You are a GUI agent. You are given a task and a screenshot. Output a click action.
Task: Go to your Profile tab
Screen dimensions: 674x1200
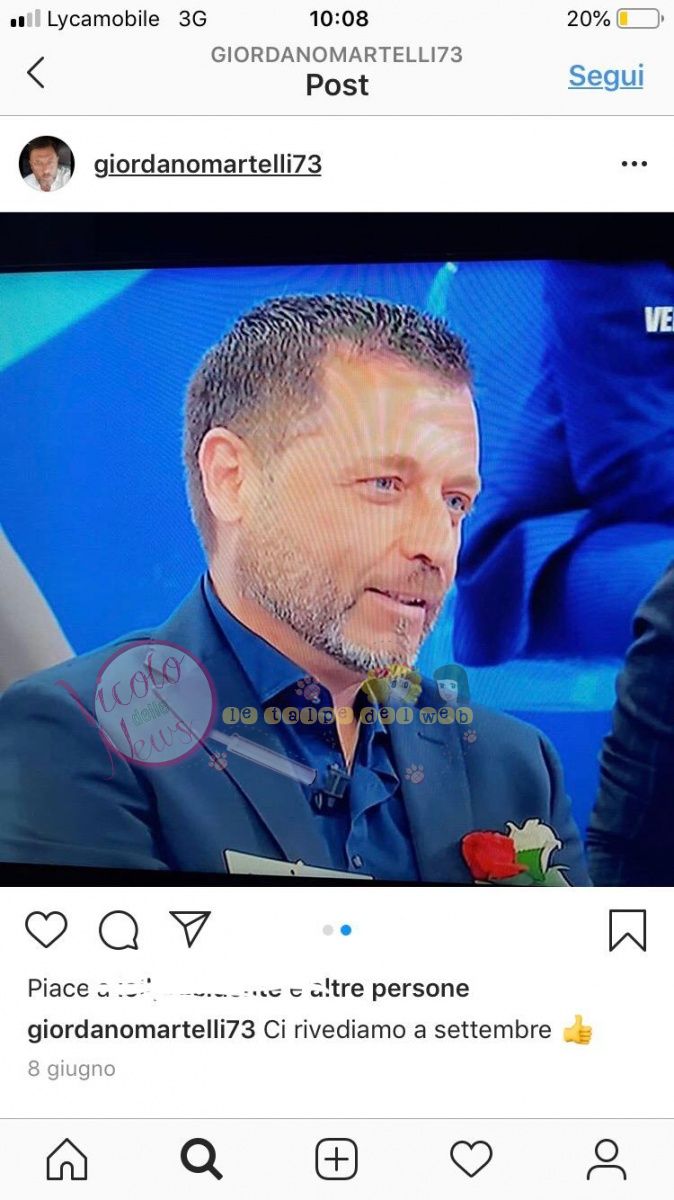pos(606,1160)
